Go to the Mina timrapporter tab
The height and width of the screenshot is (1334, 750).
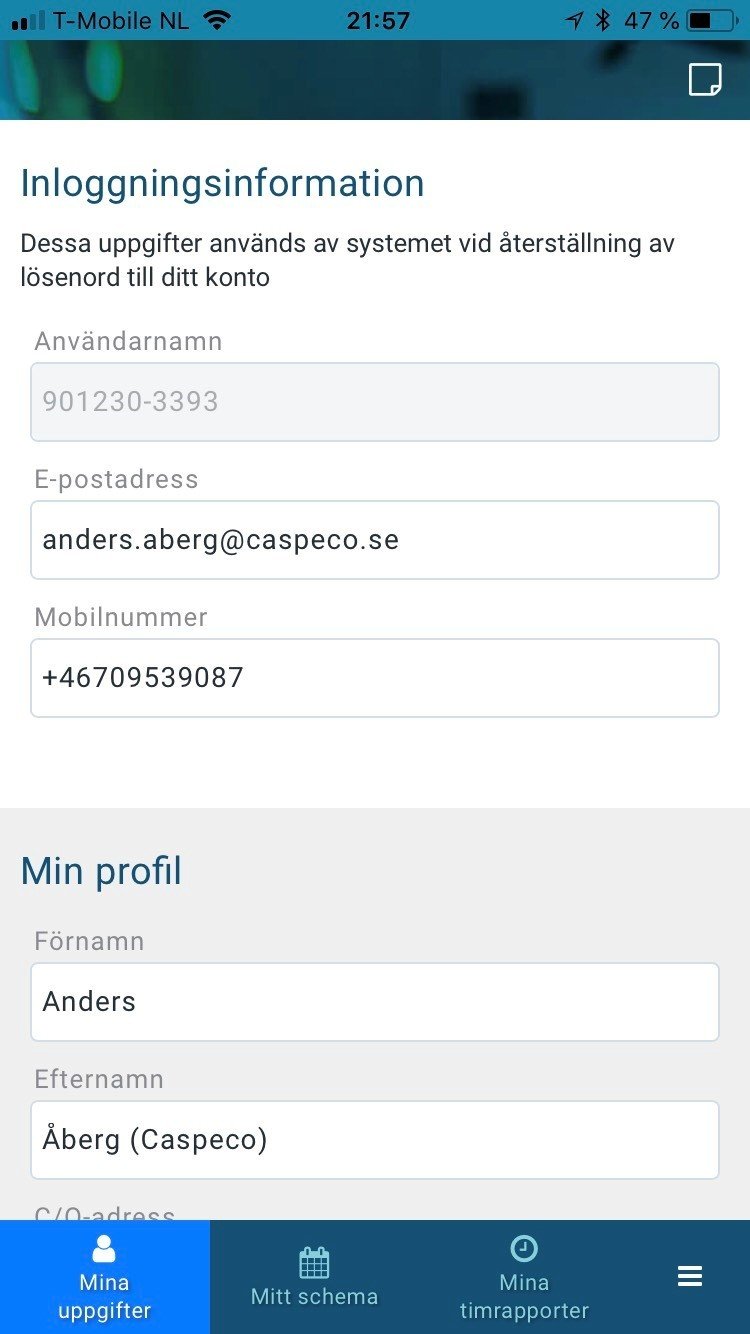(524, 1277)
